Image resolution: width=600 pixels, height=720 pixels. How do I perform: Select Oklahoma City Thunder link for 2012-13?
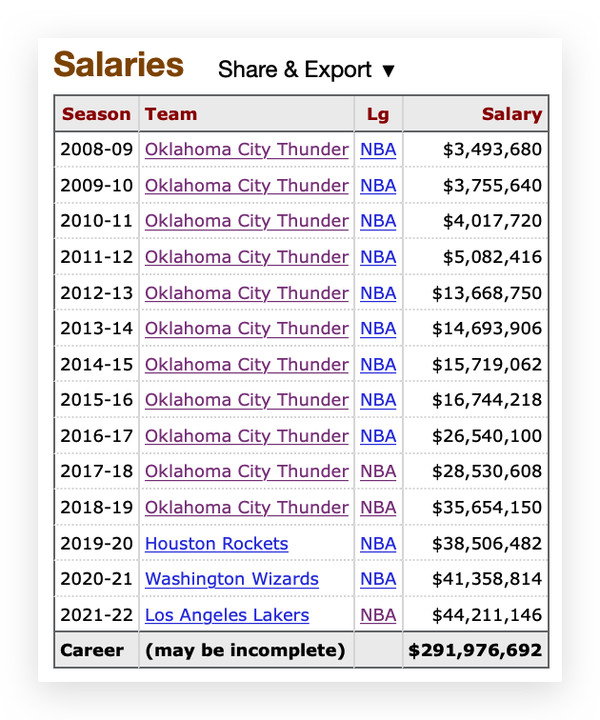click(246, 293)
